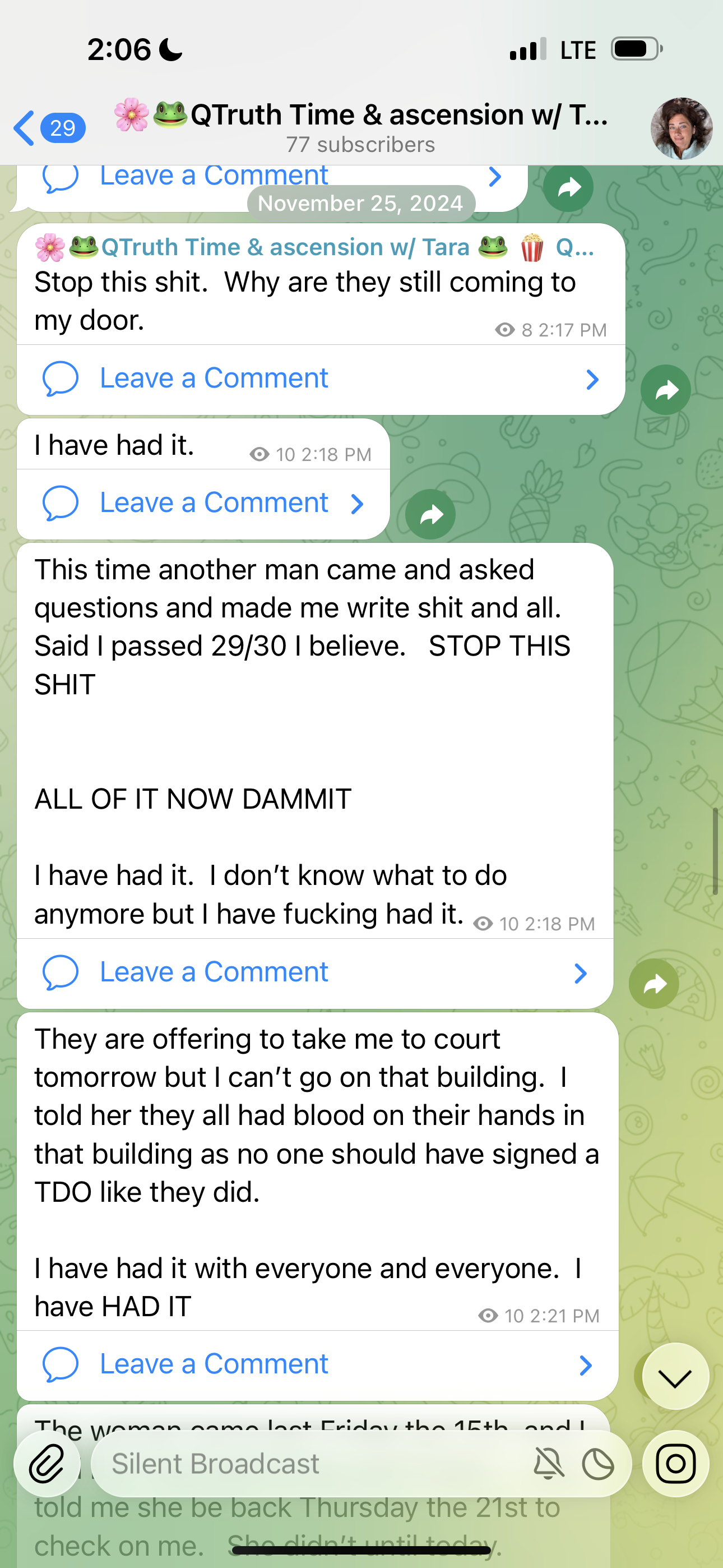Open the channel profile photo

680,128
